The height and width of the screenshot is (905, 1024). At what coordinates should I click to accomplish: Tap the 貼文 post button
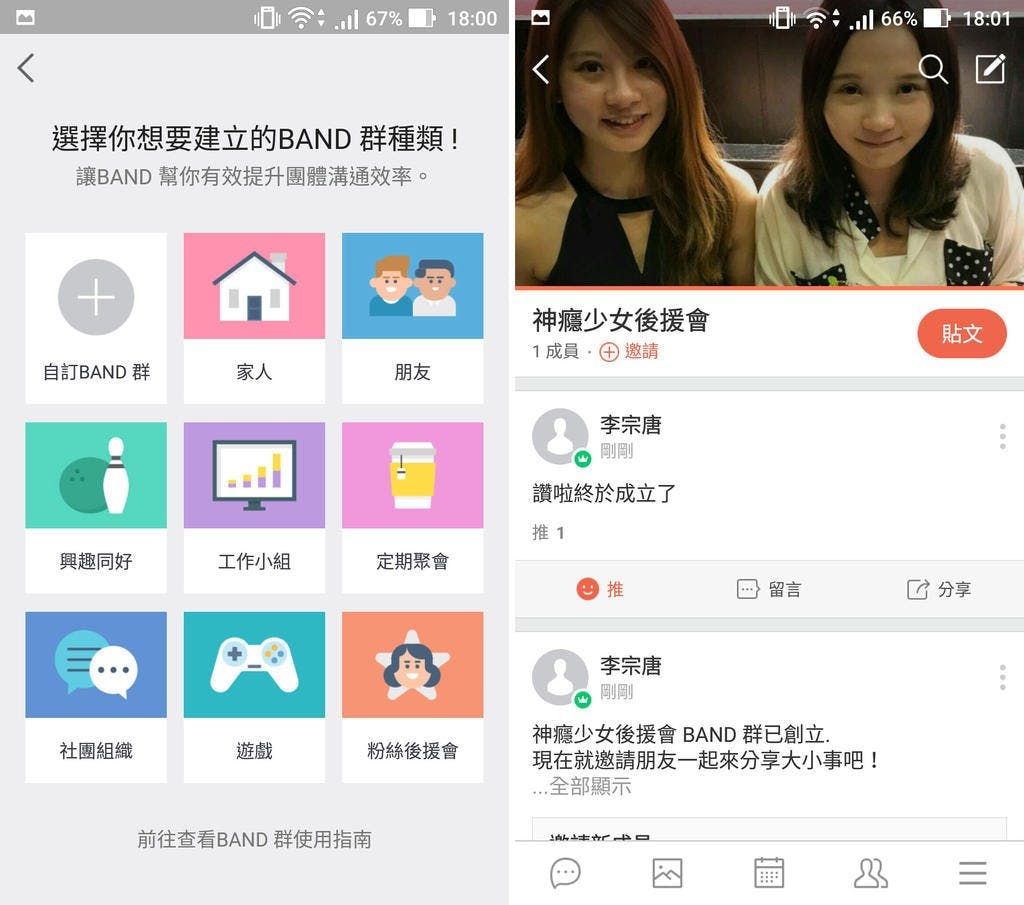[961, 334]
